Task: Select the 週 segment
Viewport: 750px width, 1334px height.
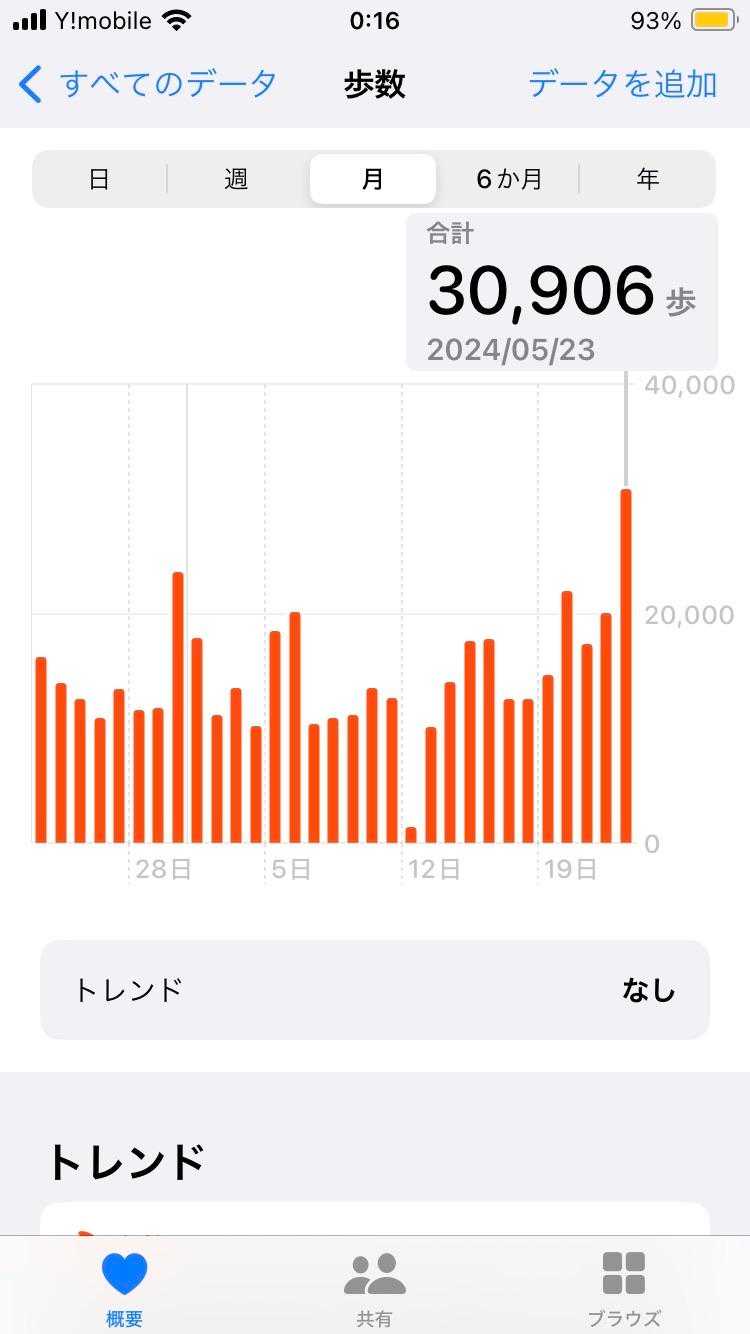Action: coord(236,179)
